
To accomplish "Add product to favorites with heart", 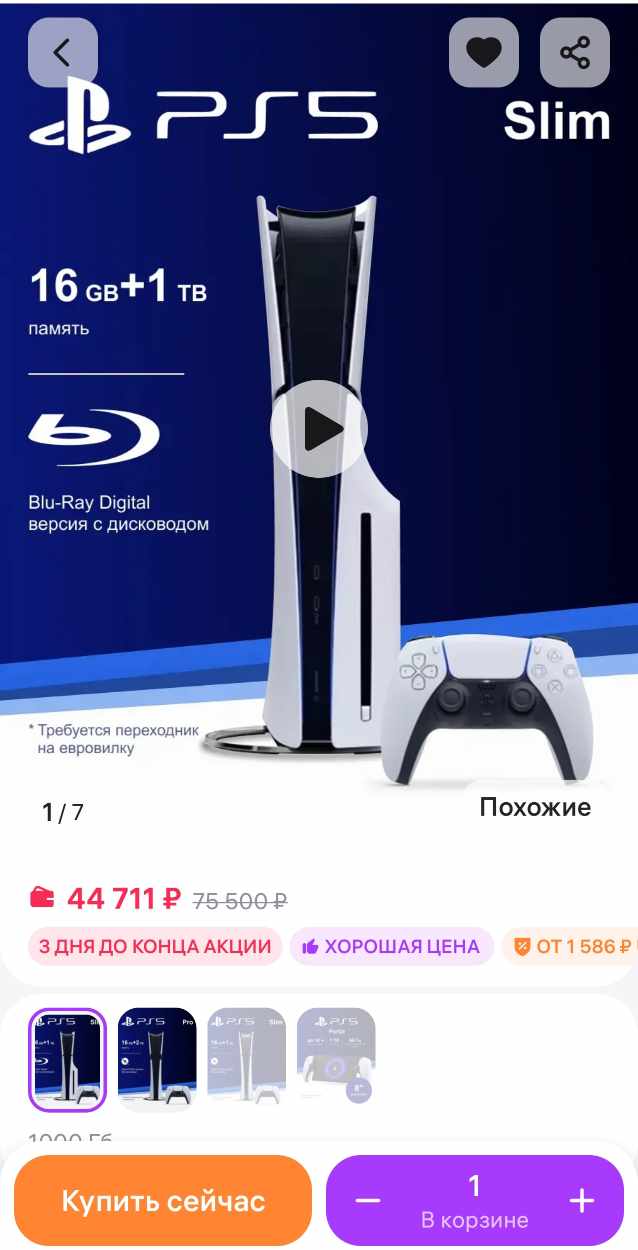I will pyautogui.click(x=484, y=52).
